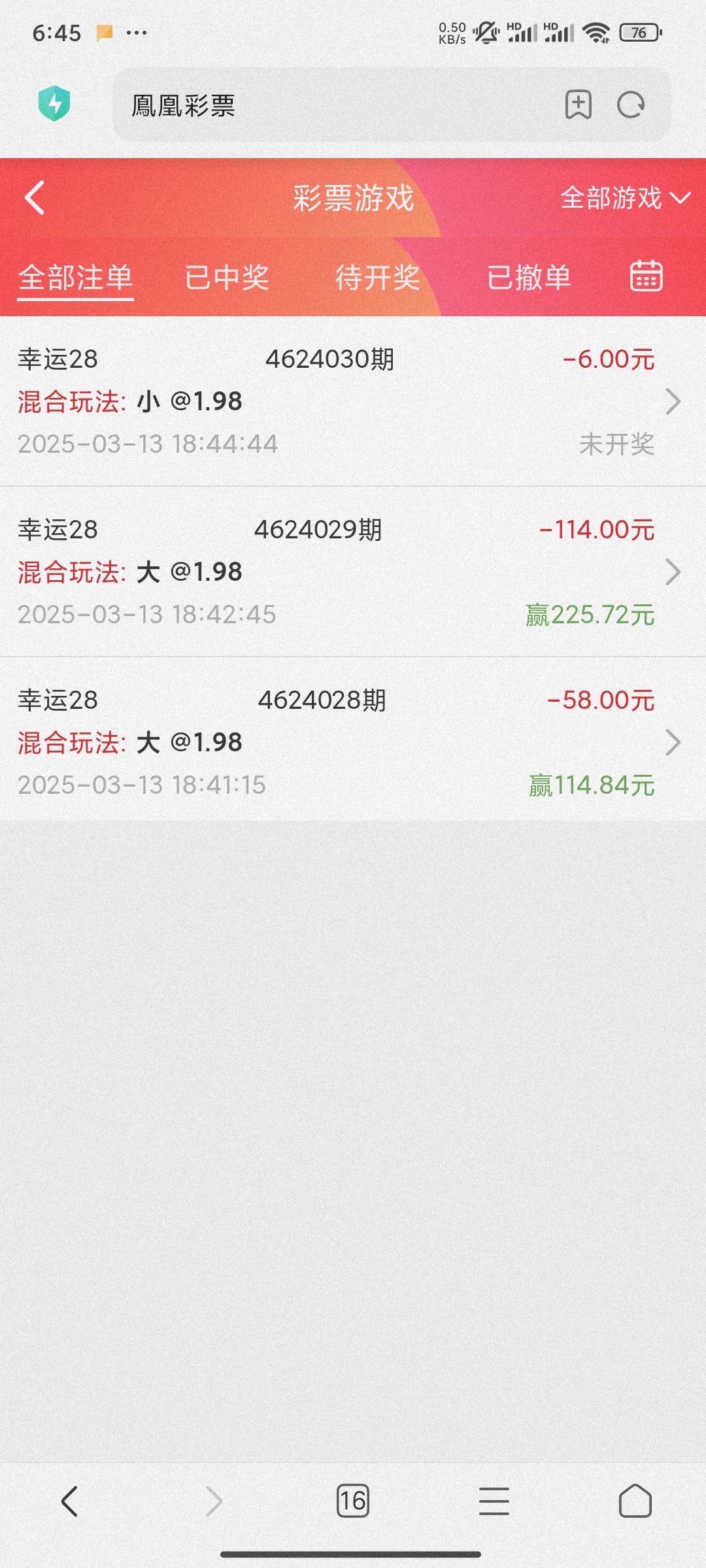706x1568 pixels.
Task: Go to the browser home page
Action: coord(635,1501)
